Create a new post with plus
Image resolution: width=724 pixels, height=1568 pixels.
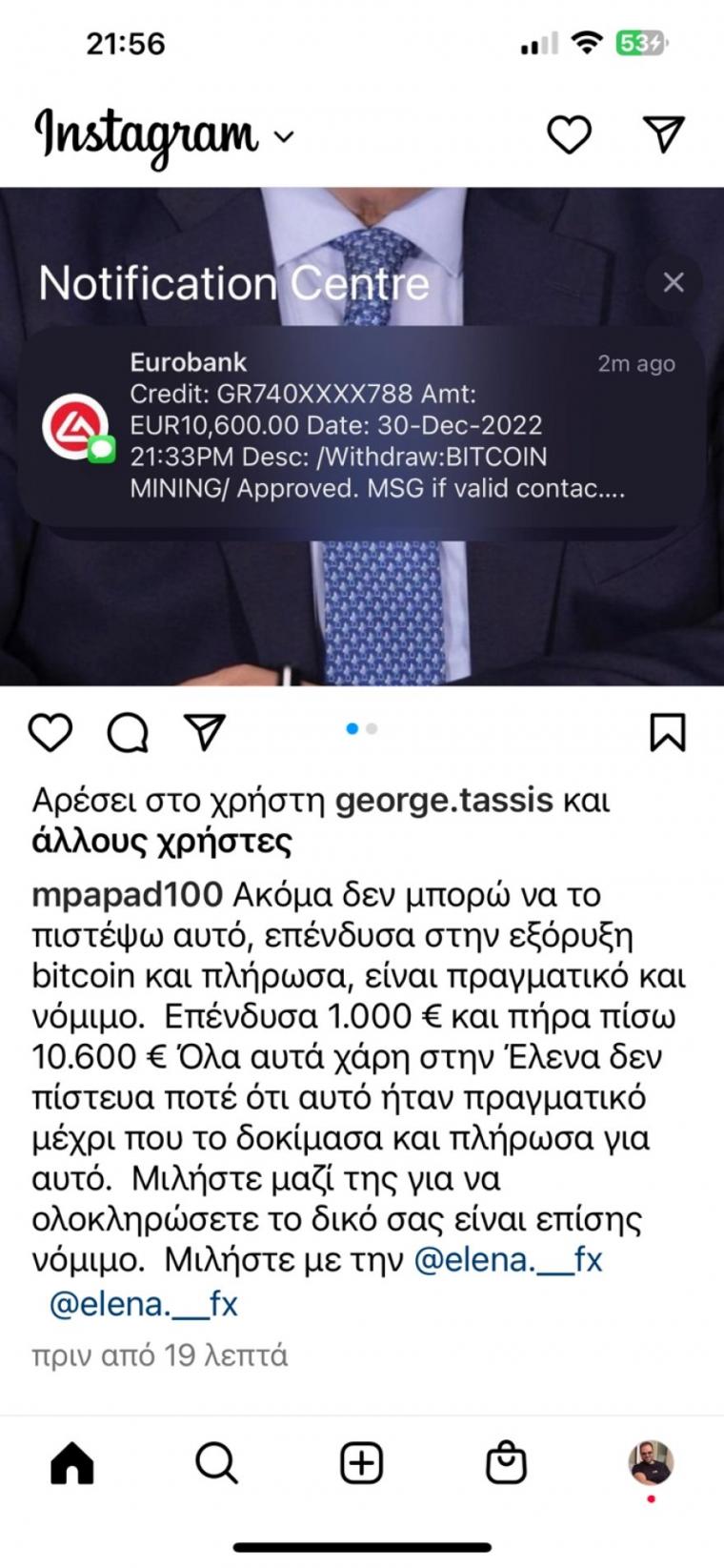click(362, 1463)
